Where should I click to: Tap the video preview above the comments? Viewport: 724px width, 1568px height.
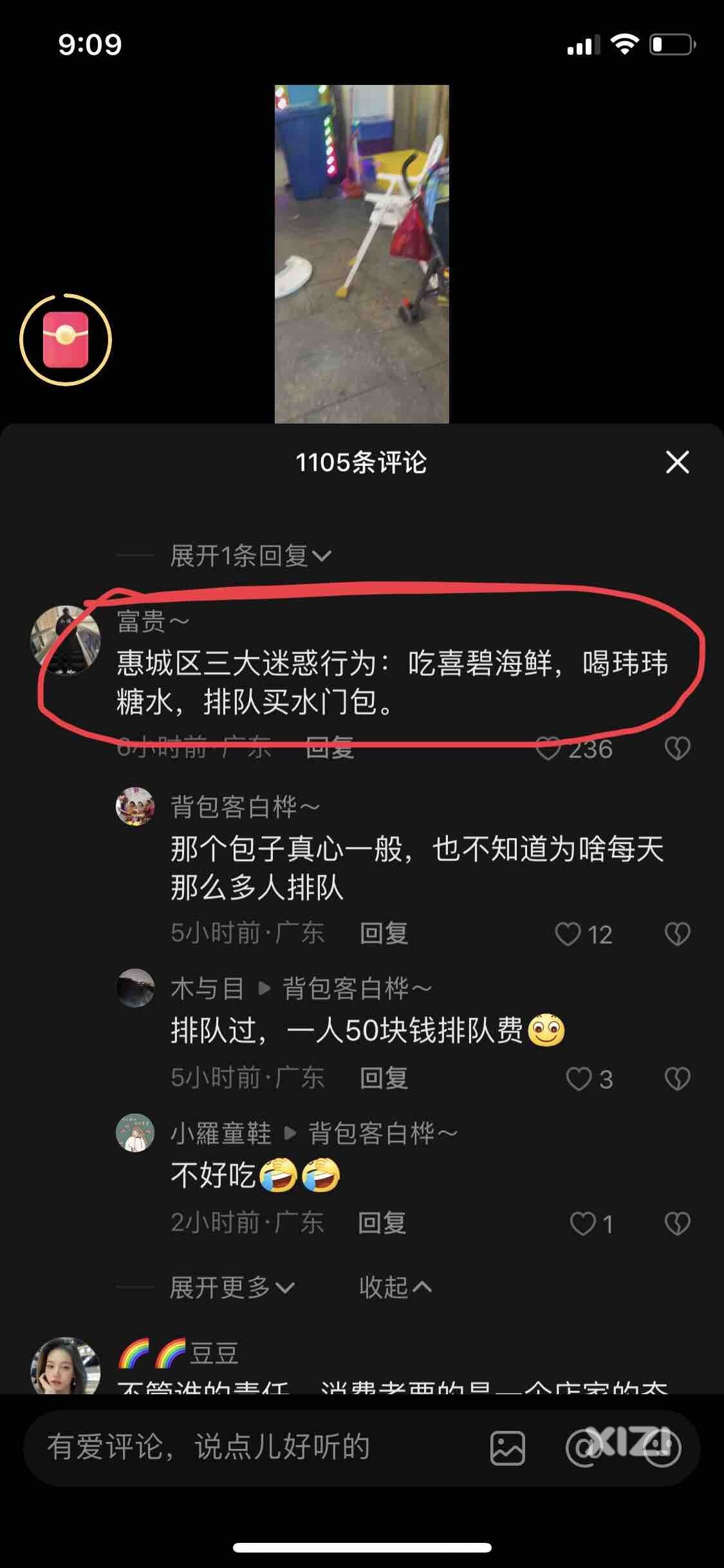coord(362,254)
